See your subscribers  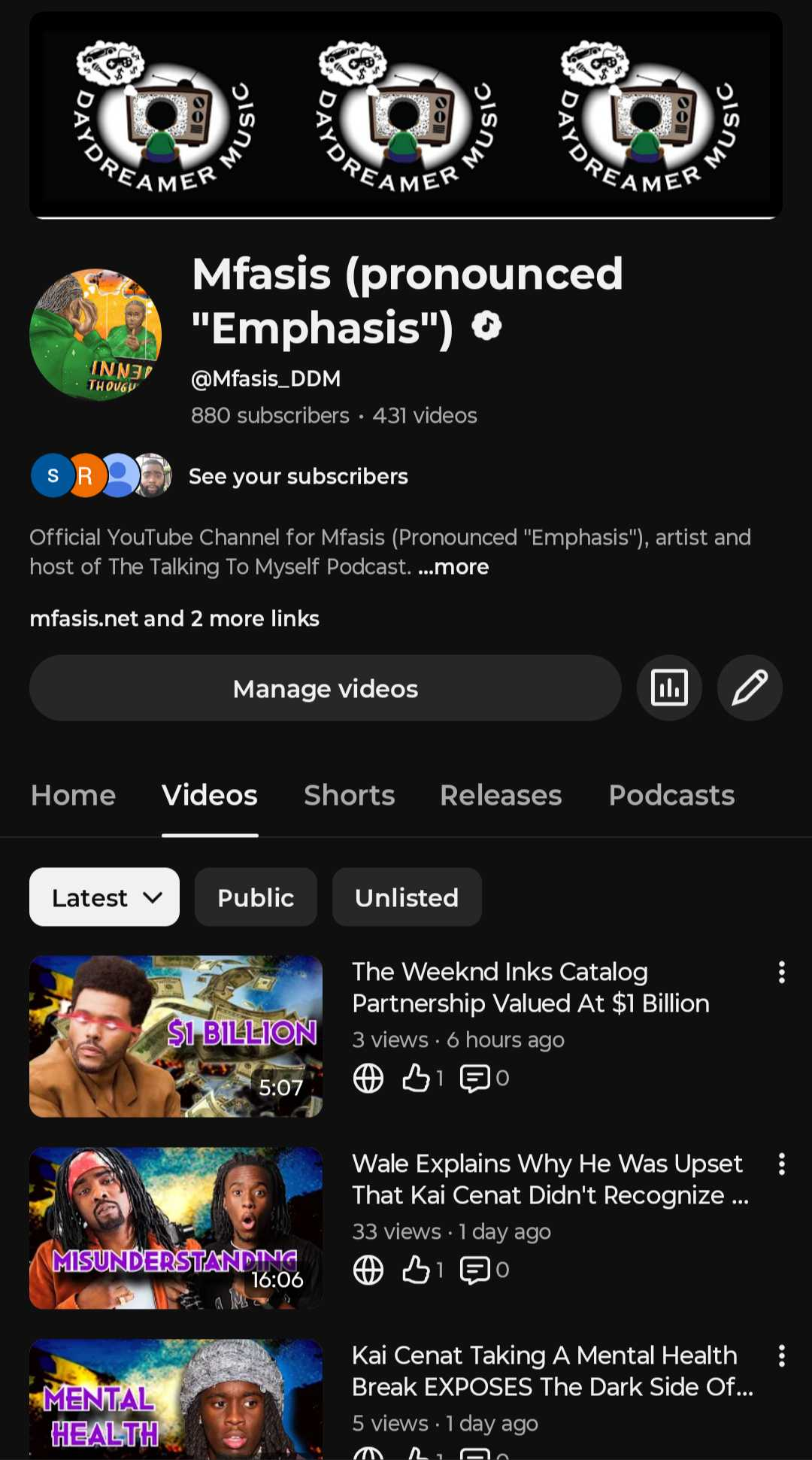[298, 476]
